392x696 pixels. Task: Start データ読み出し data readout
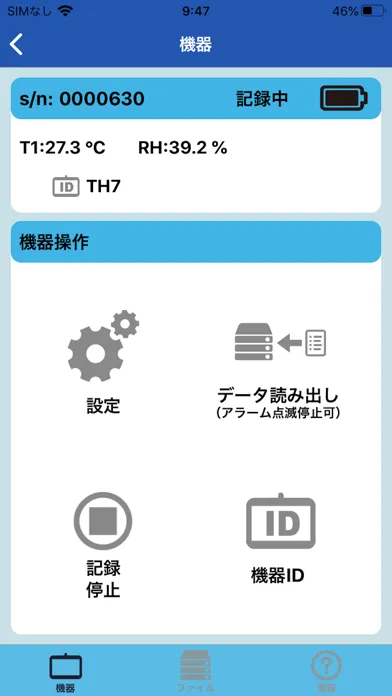tap(278, 371)
